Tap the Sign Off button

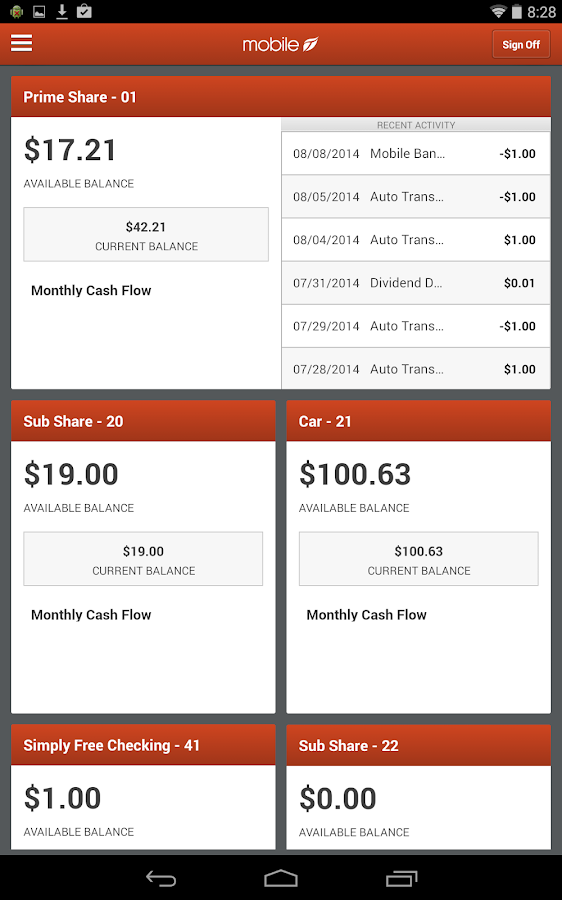click(x=521, y=45)
